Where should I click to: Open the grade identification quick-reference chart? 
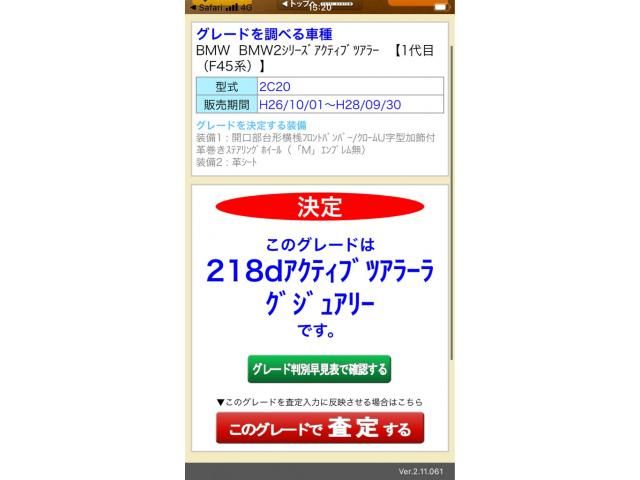[319, 369]
